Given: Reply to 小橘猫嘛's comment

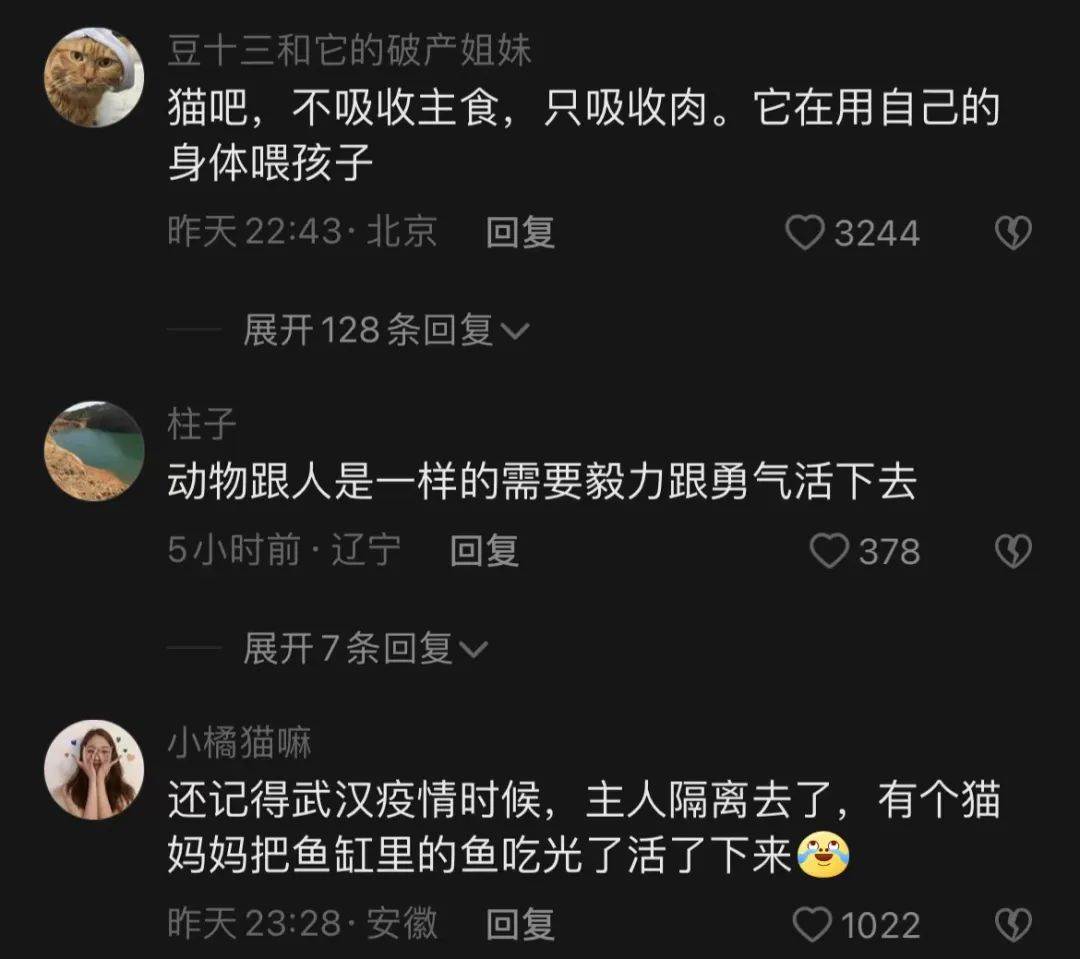Looking at the screenshot, I should 519,925.
